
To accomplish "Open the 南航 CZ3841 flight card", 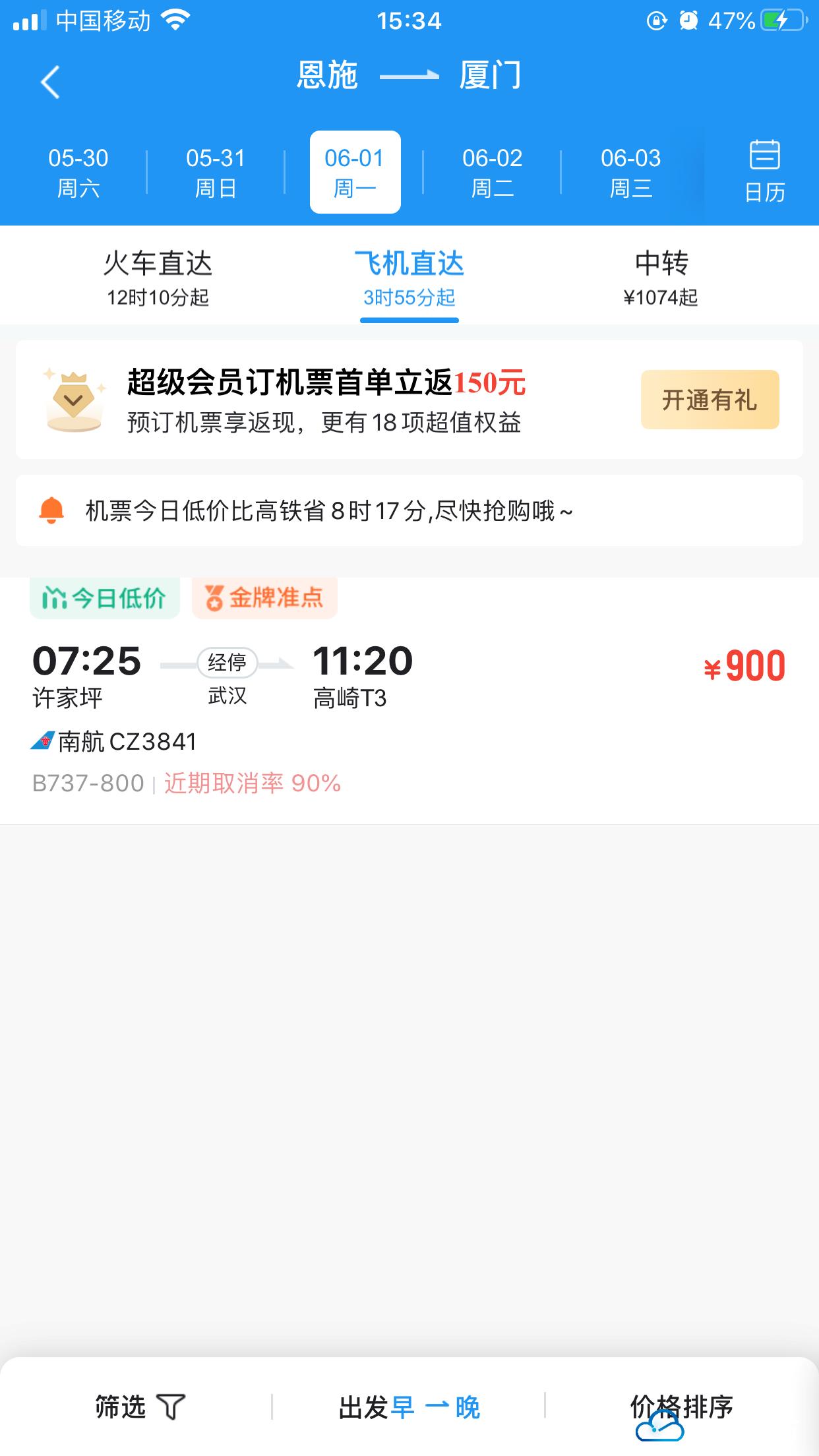I will (409, 712).
